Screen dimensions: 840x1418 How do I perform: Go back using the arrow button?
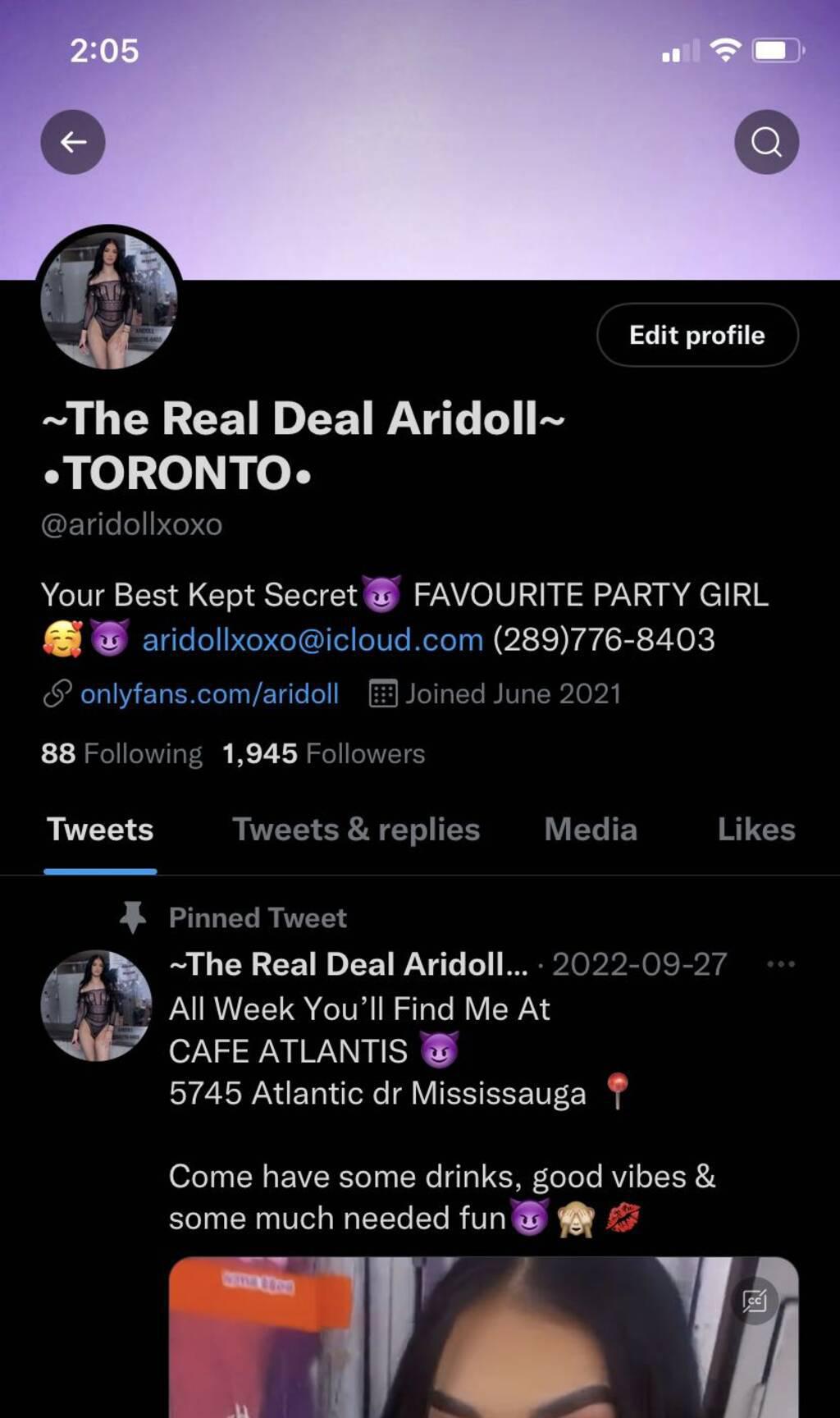point(73,142)
